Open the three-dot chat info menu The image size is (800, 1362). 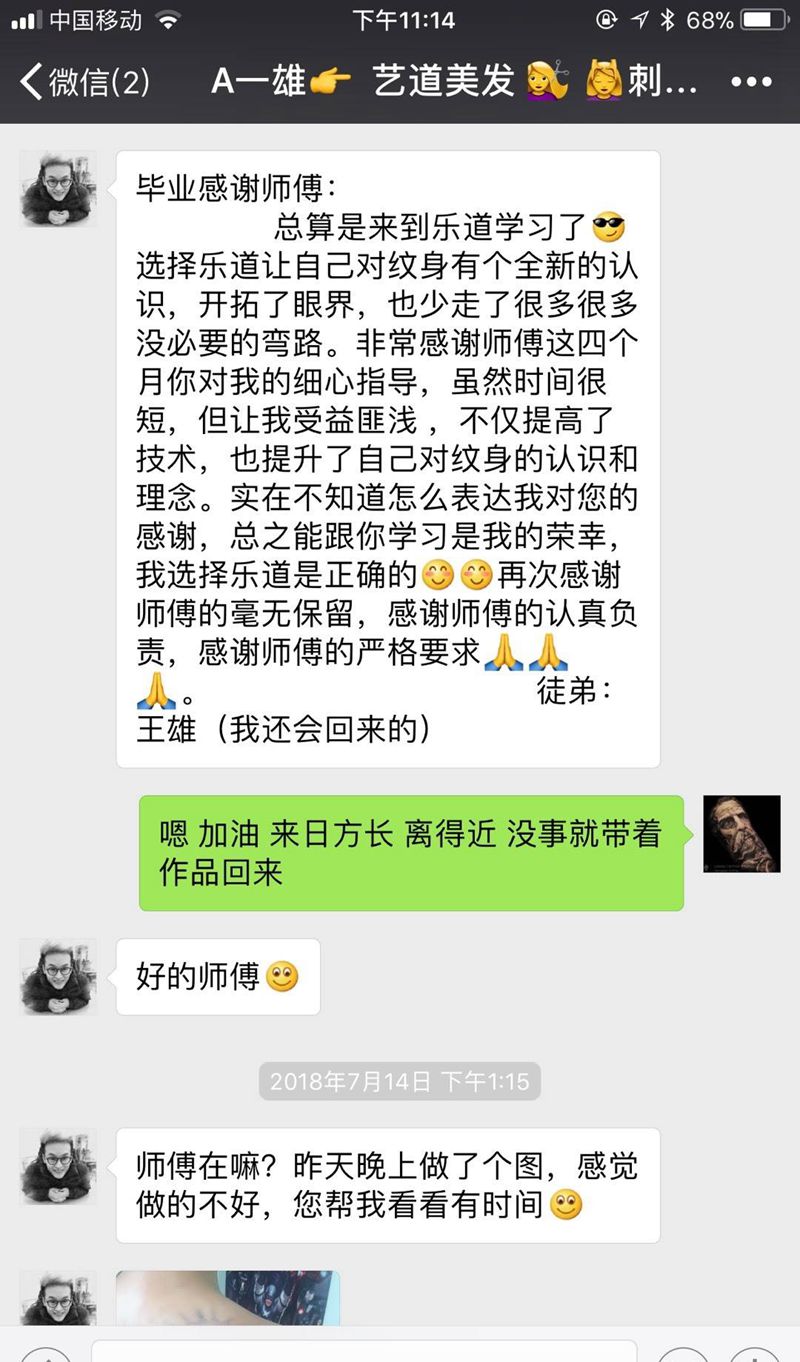(x=751, y=82)
